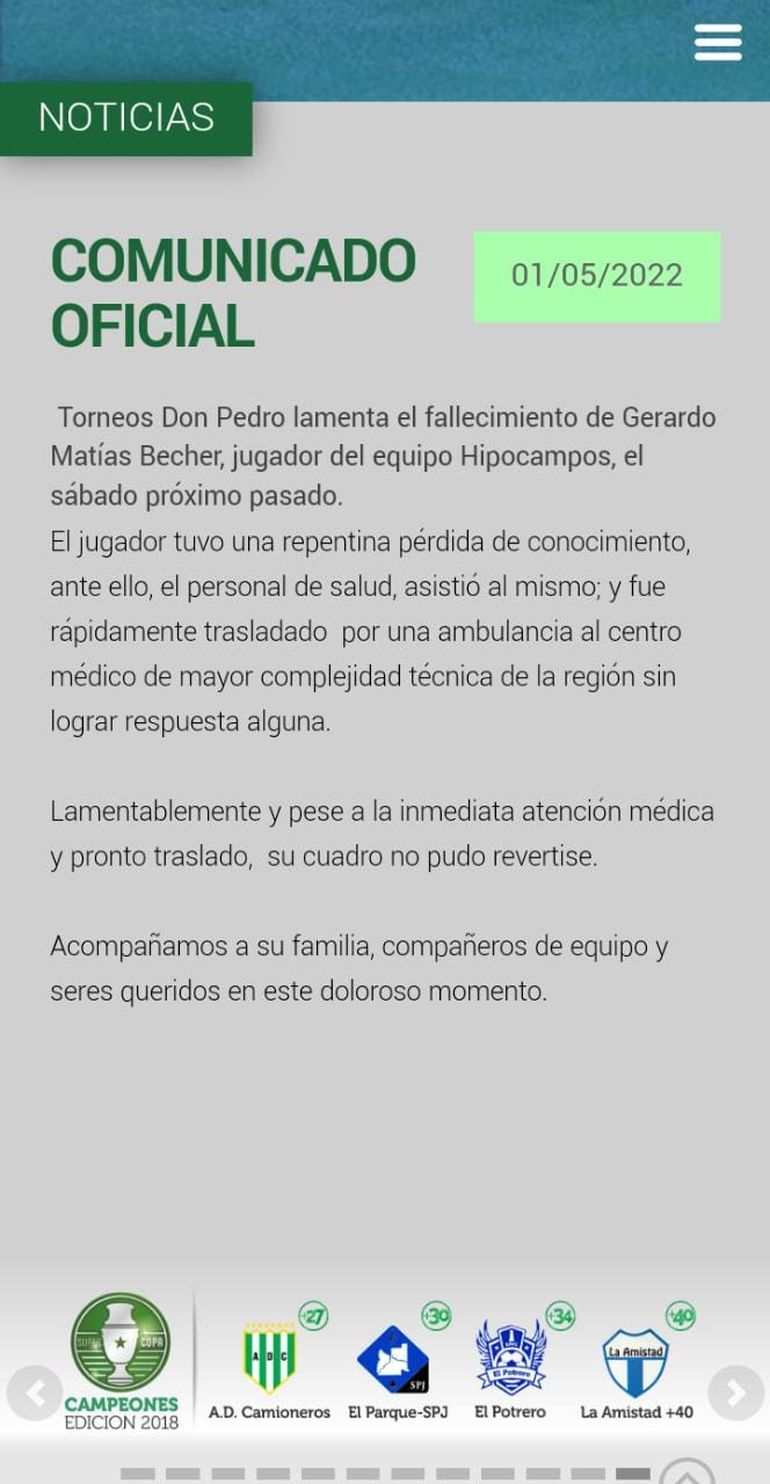Open the A.D. Camioneros team

(x=269, y=1360)
